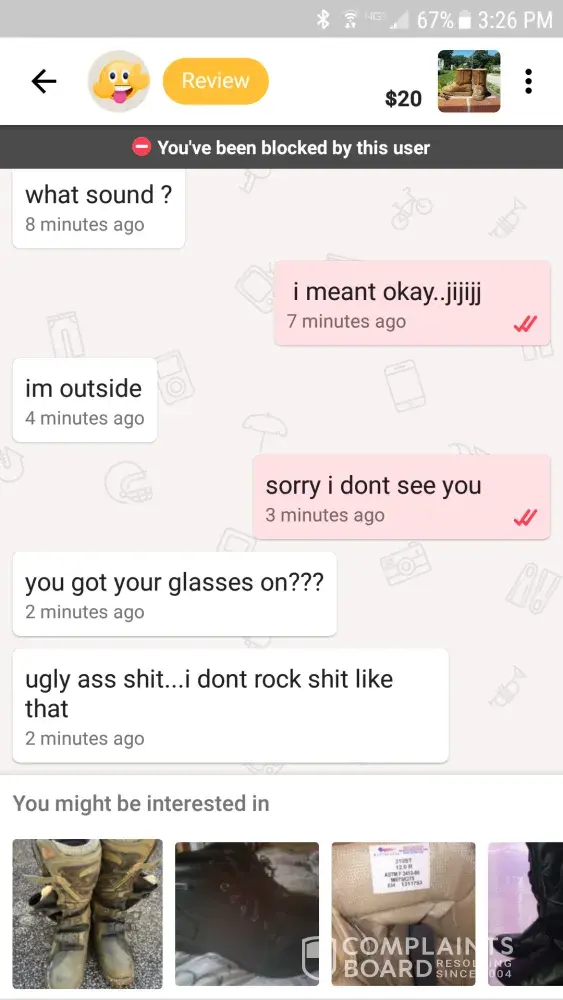Open the partly visible fourth suggested item

click(525, 913)
